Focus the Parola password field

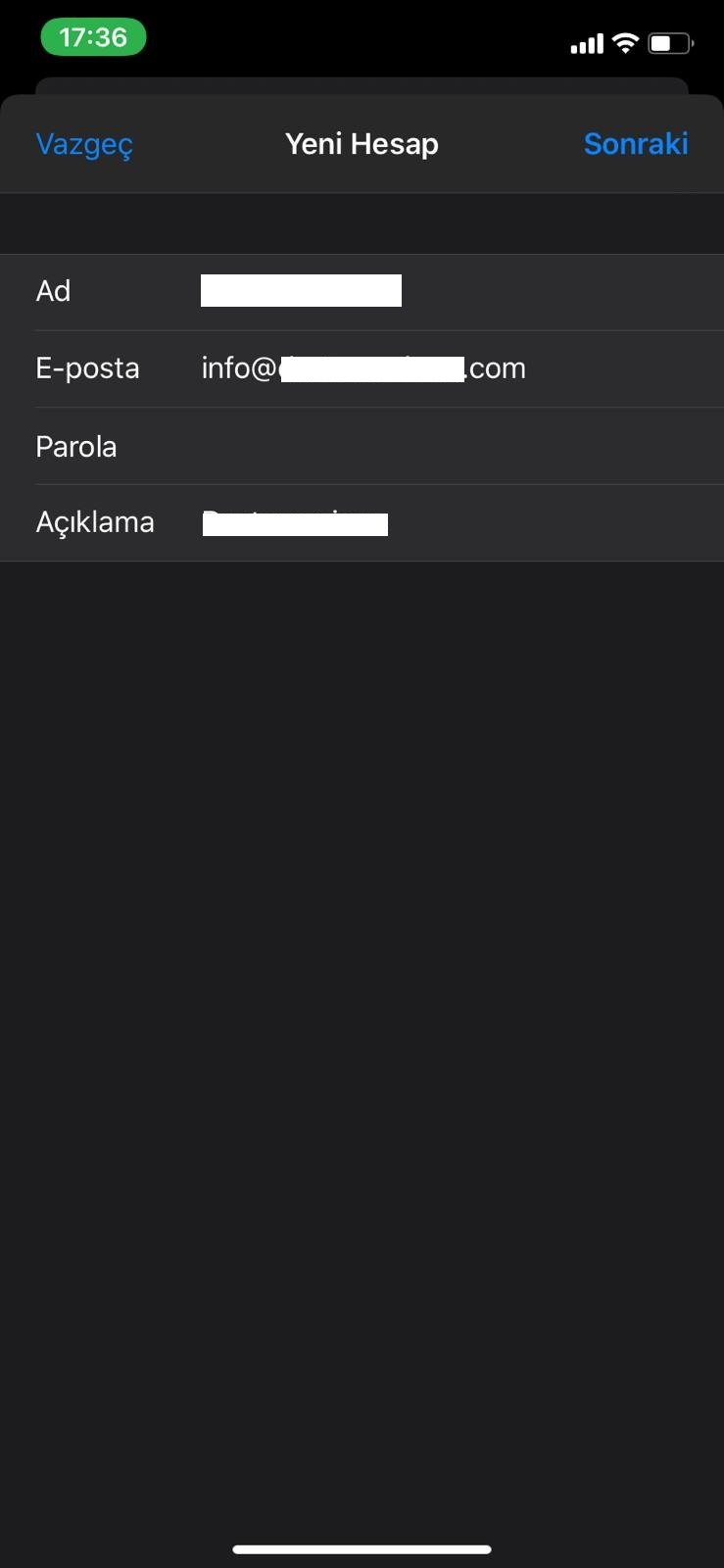pyautogui.click(x=362, y=446)
